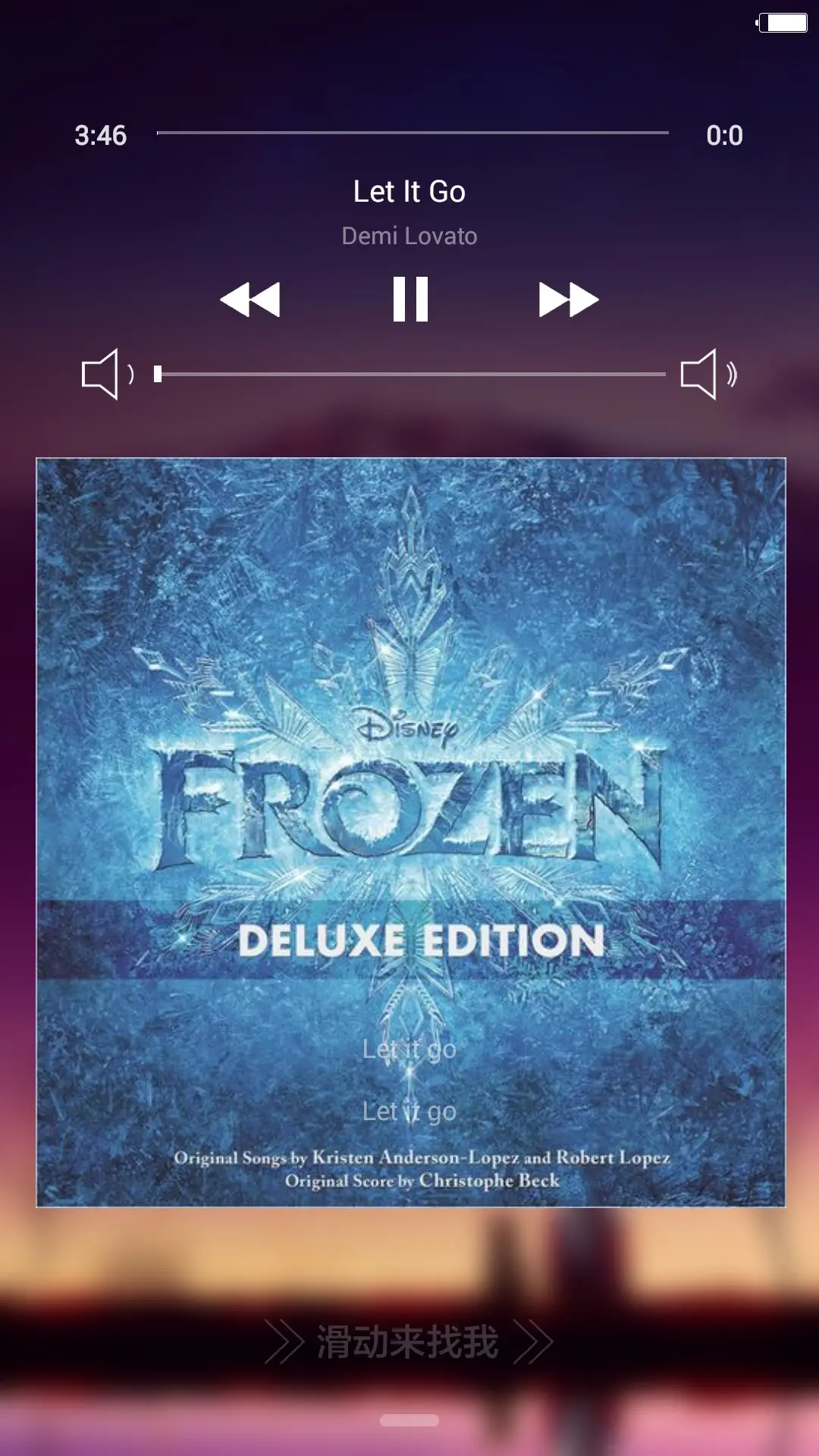This screenshot has height=1456, width=819.
Task: Pause the song Let It Go
Action: coord(410,299)
